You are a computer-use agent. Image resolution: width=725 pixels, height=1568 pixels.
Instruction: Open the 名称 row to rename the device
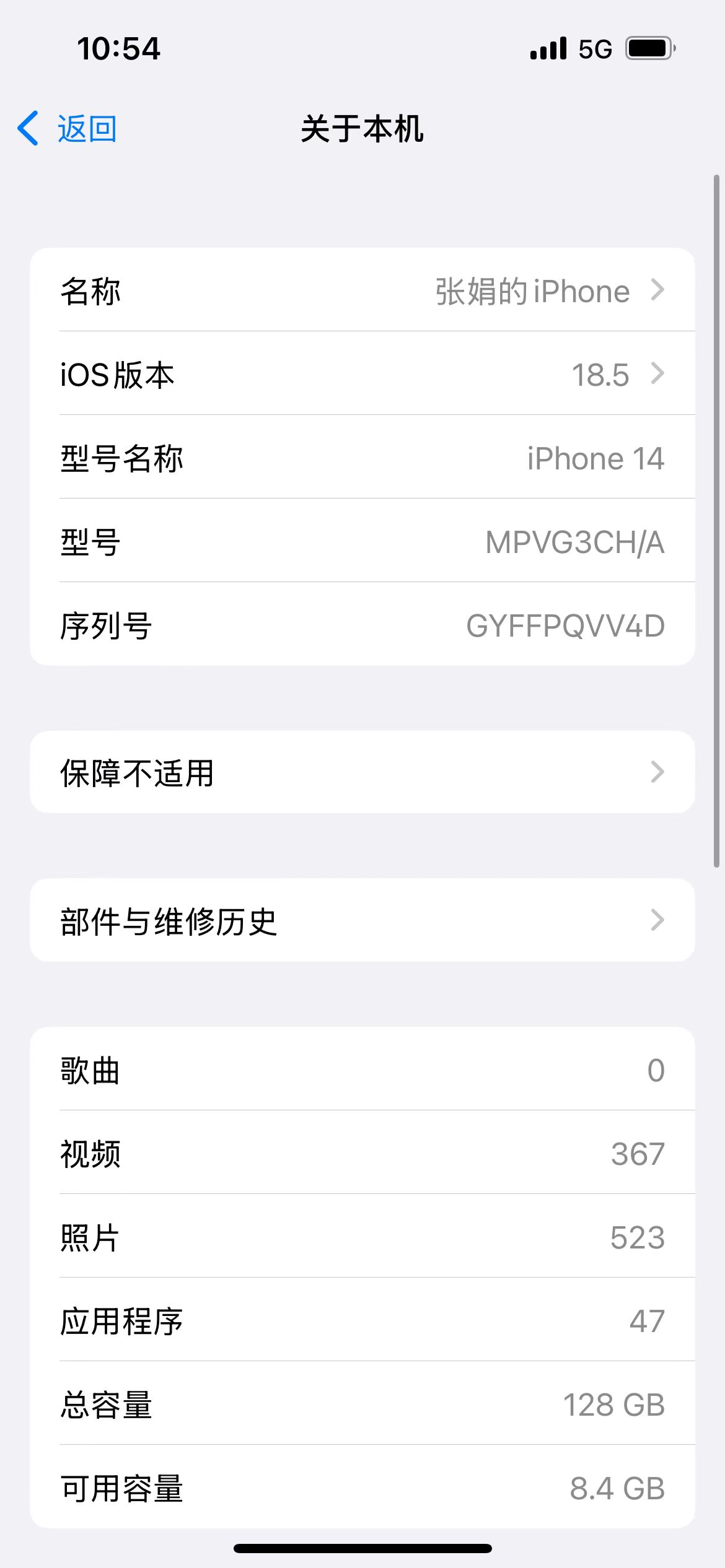(x=362, y=290)
